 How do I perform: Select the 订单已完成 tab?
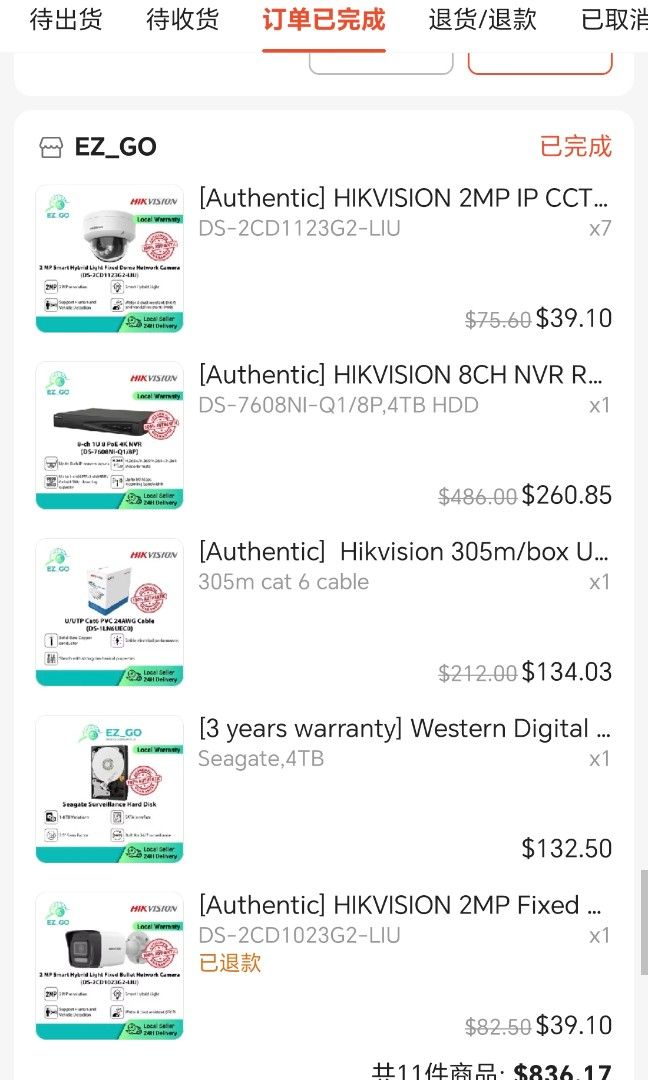click(324, 19)
